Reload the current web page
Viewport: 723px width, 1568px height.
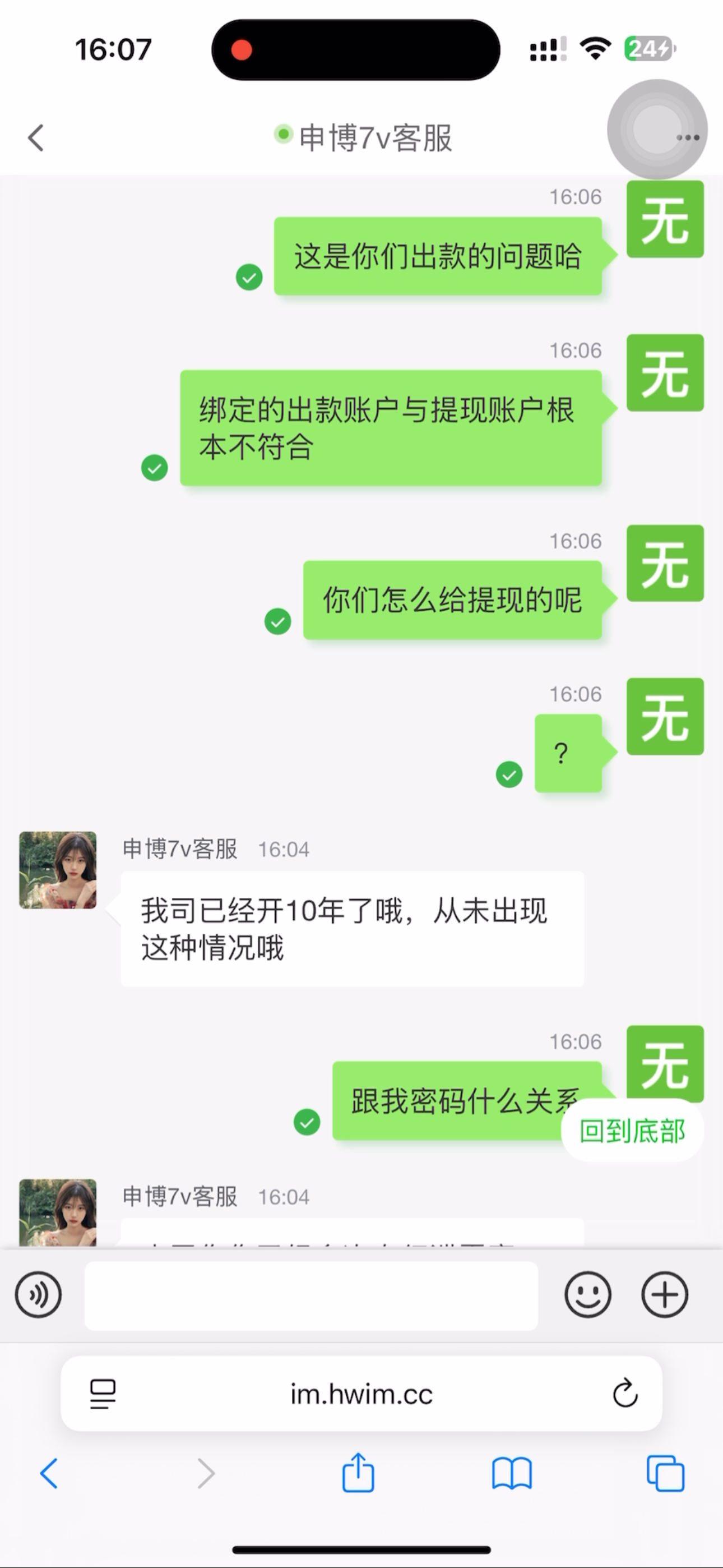[x=625, y=1394]
